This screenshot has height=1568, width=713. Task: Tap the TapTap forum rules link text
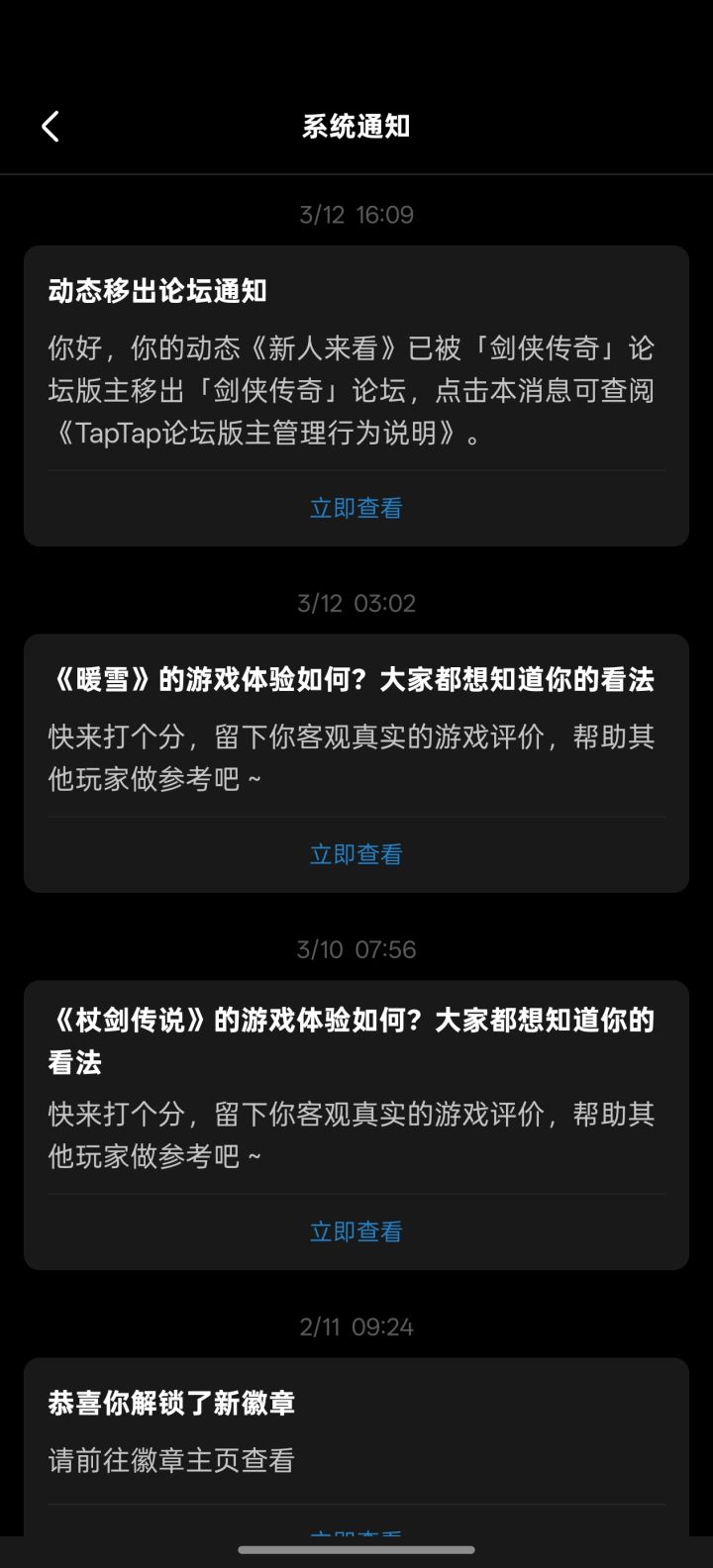point(262,435)
